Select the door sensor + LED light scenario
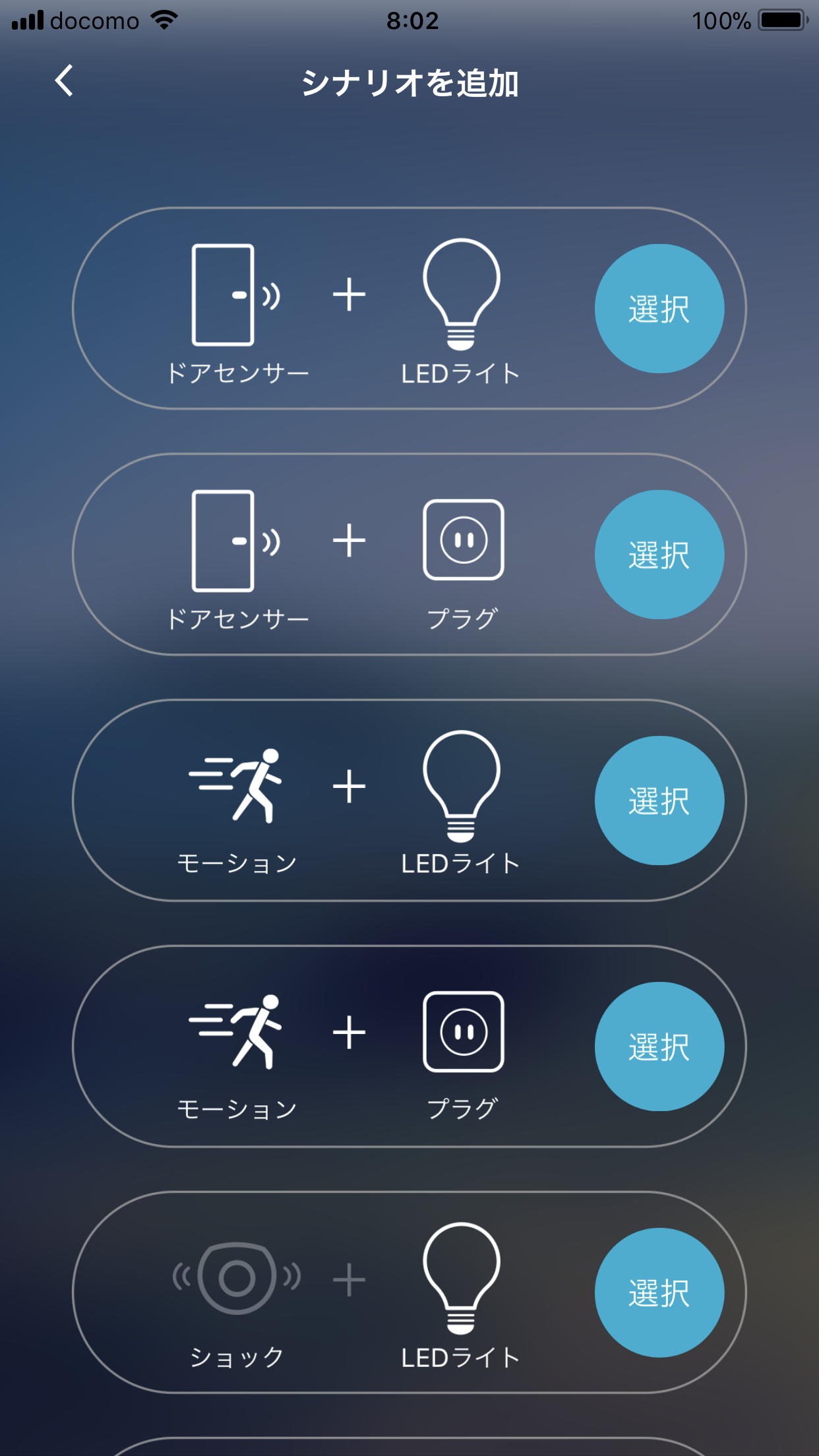Viewport: 819px width, 1456px height. click(x=659, y=308)
